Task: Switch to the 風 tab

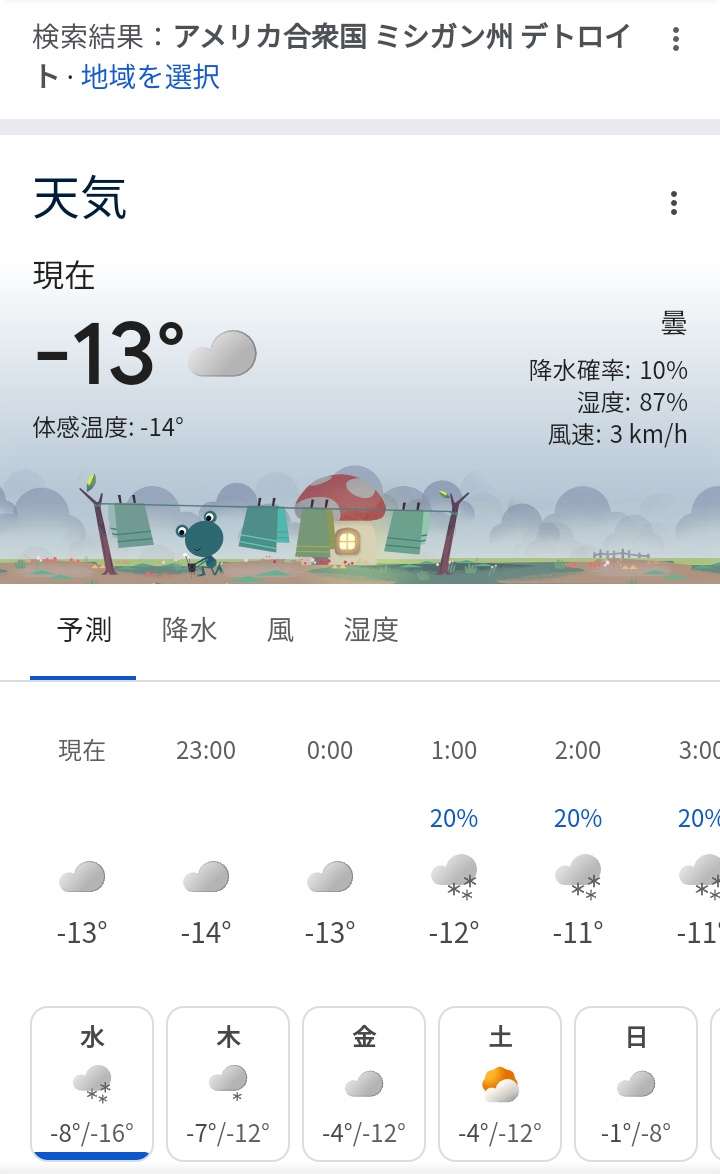Action: coord(280,630)
